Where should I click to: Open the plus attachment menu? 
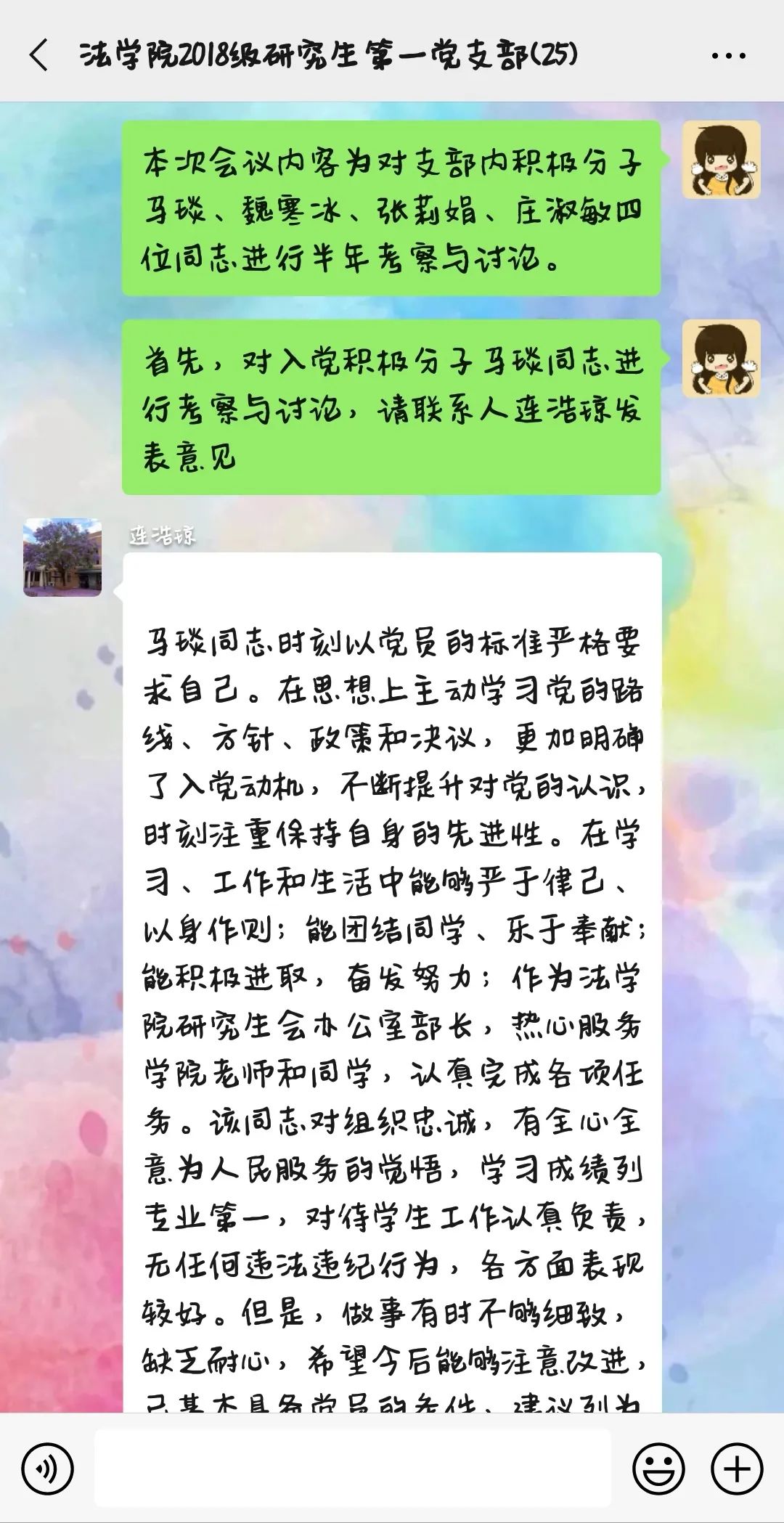click(x=737, y=1469)
